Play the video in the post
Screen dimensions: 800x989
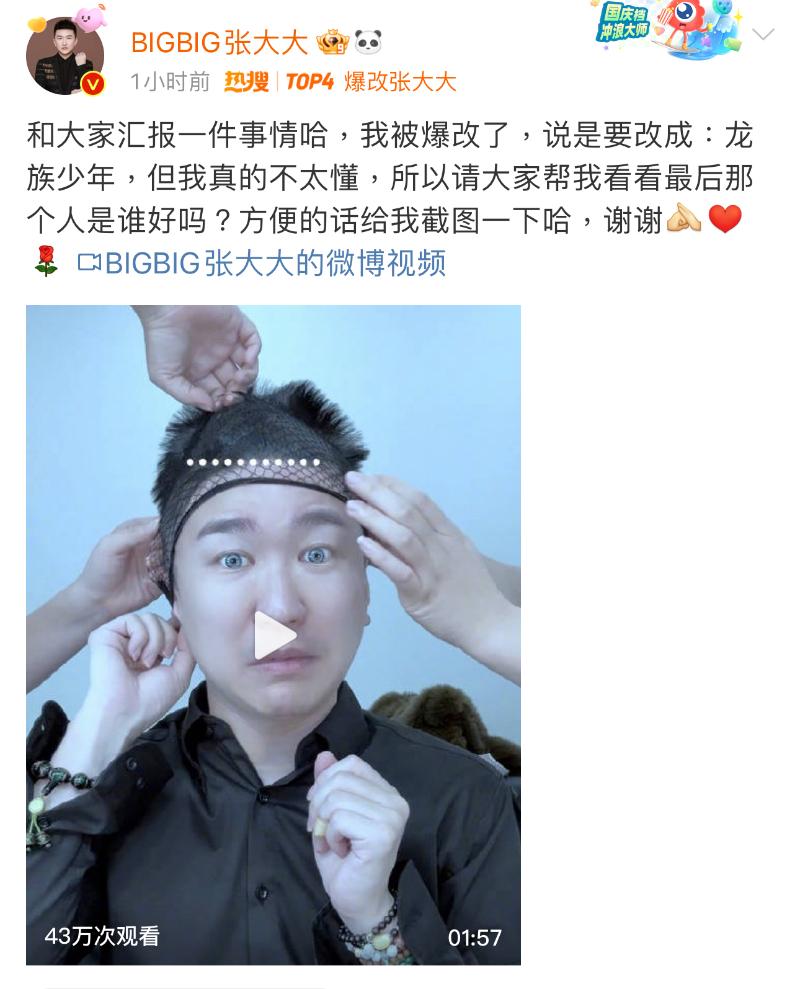[x=273, y=634]
